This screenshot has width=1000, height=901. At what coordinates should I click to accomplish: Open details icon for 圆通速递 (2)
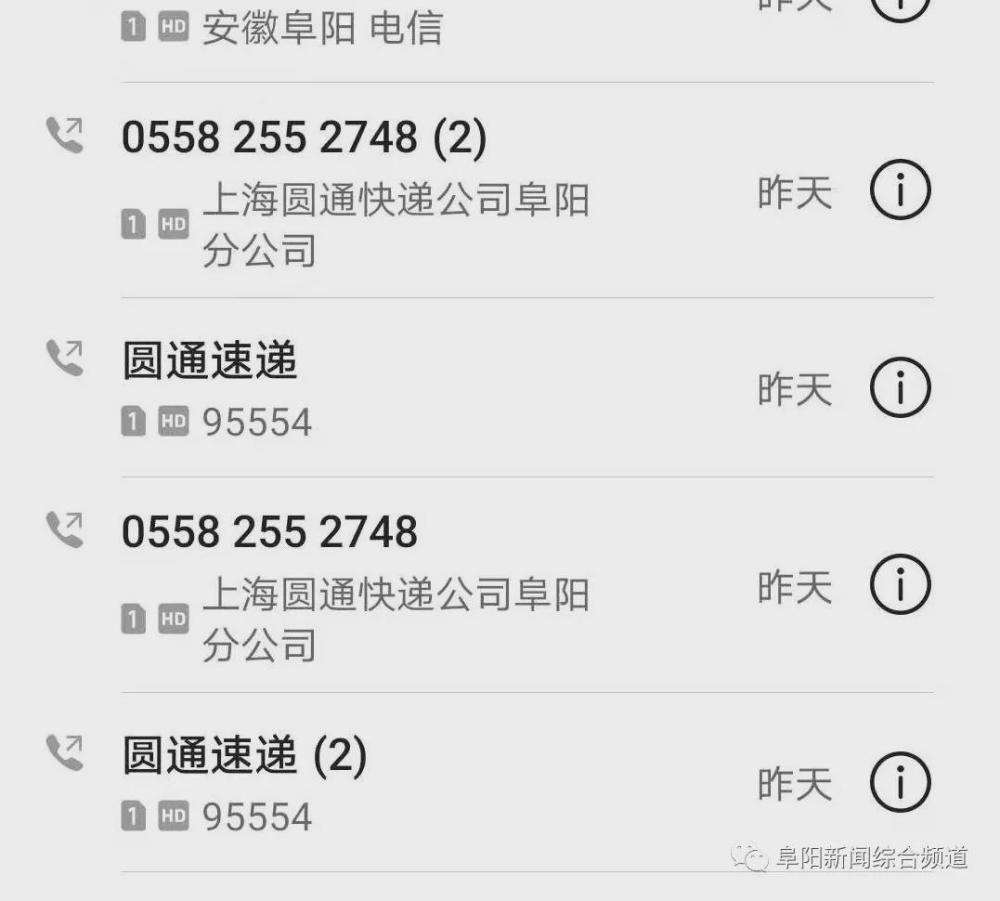point(900,781)
